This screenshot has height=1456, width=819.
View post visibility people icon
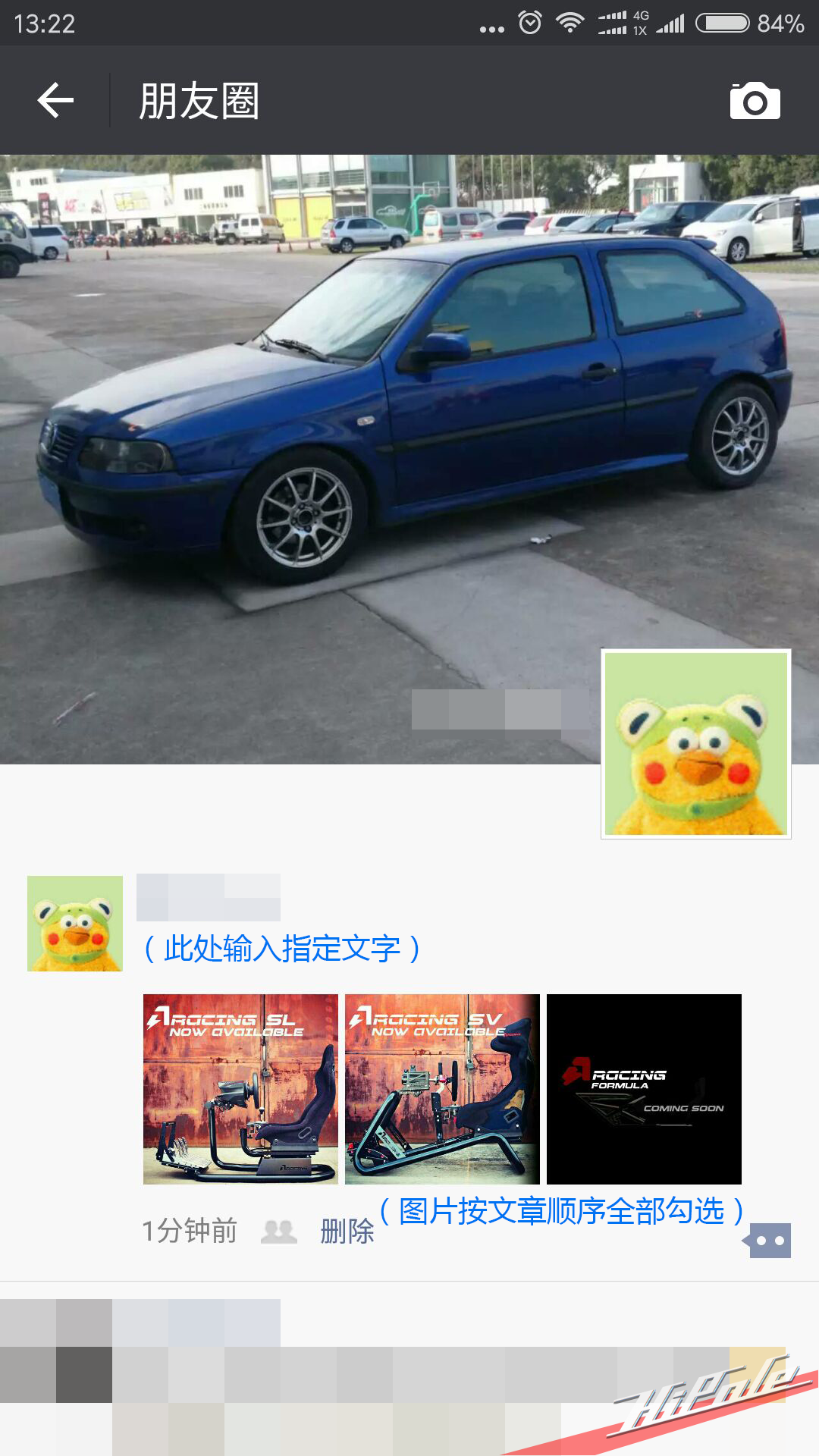click(x=279, y=1232)
